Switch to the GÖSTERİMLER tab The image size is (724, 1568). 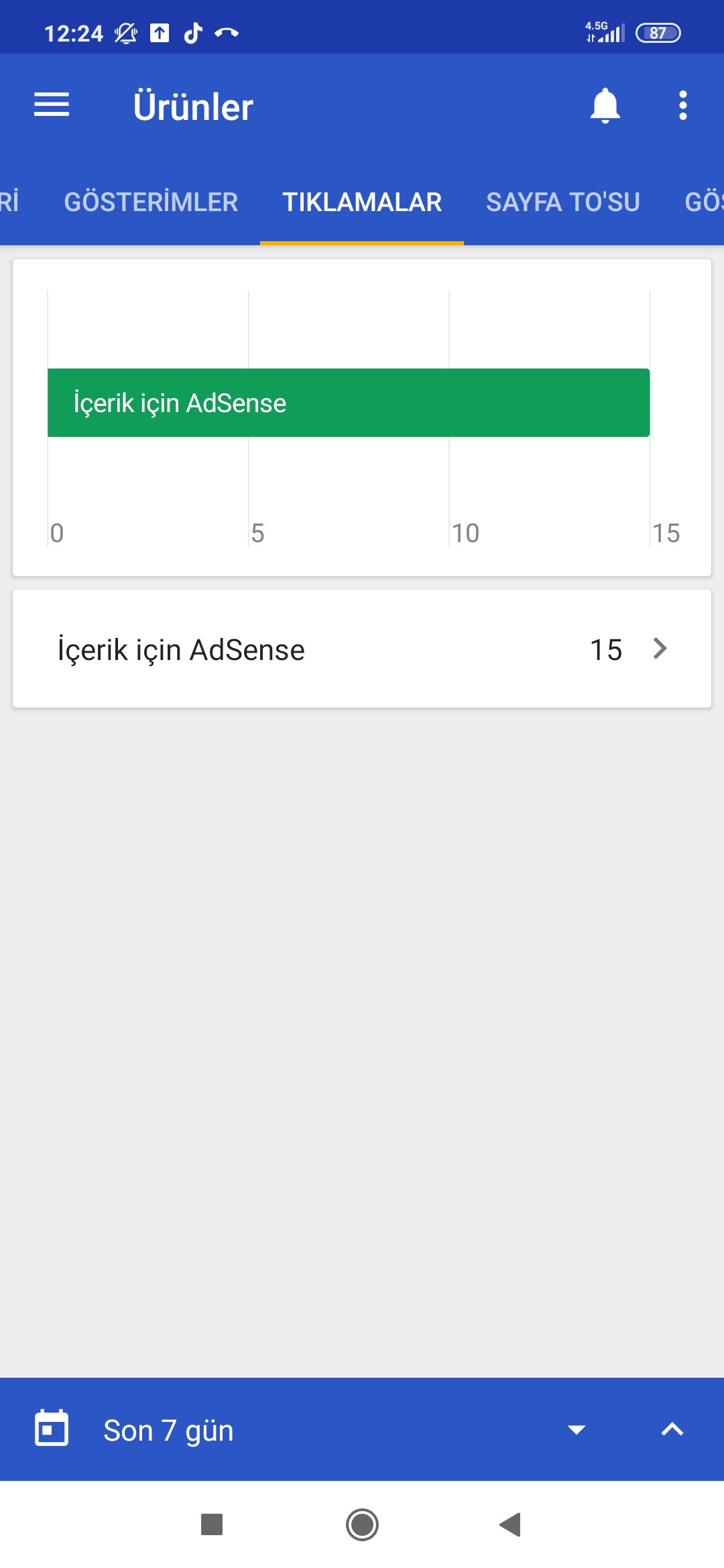(x=151, y=202)
